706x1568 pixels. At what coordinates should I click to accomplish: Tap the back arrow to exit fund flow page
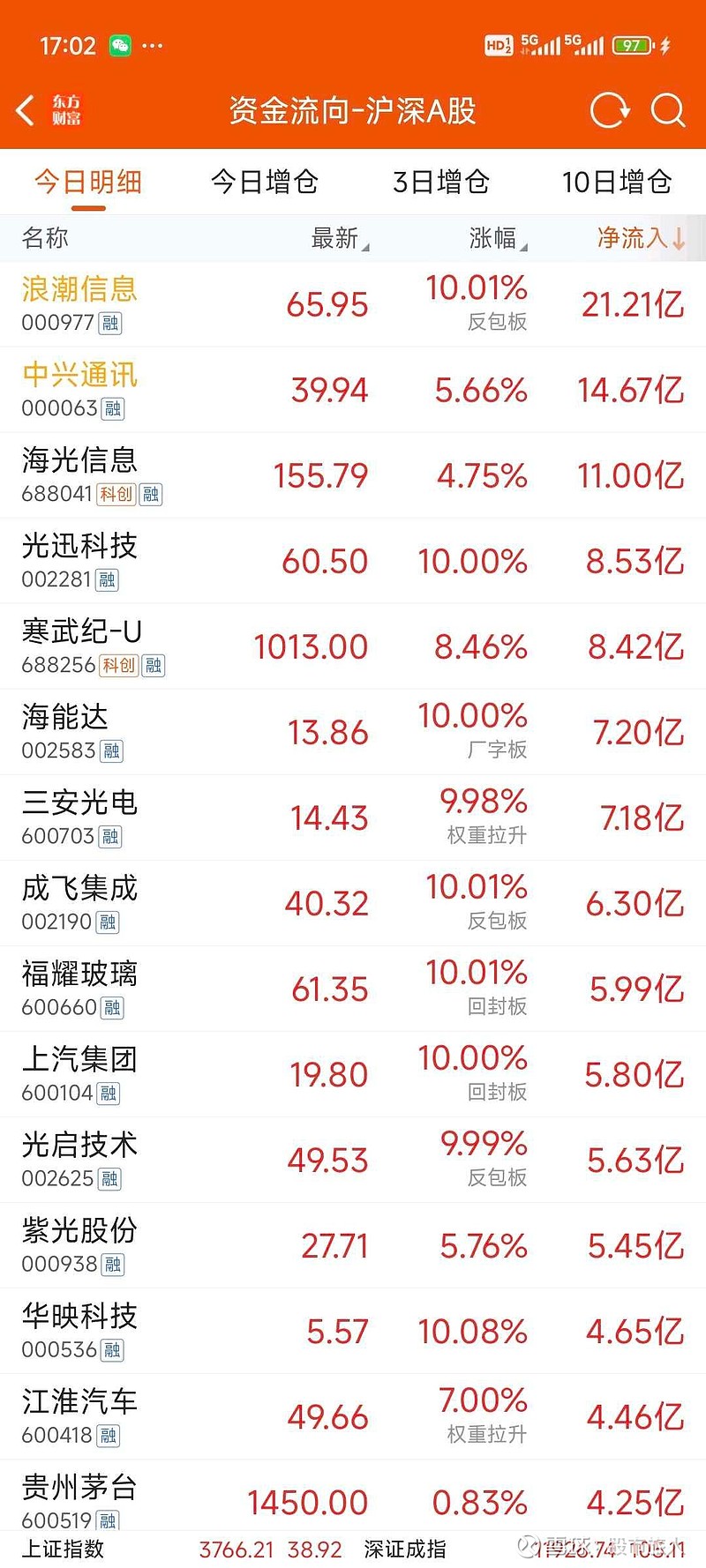[24, 109]
